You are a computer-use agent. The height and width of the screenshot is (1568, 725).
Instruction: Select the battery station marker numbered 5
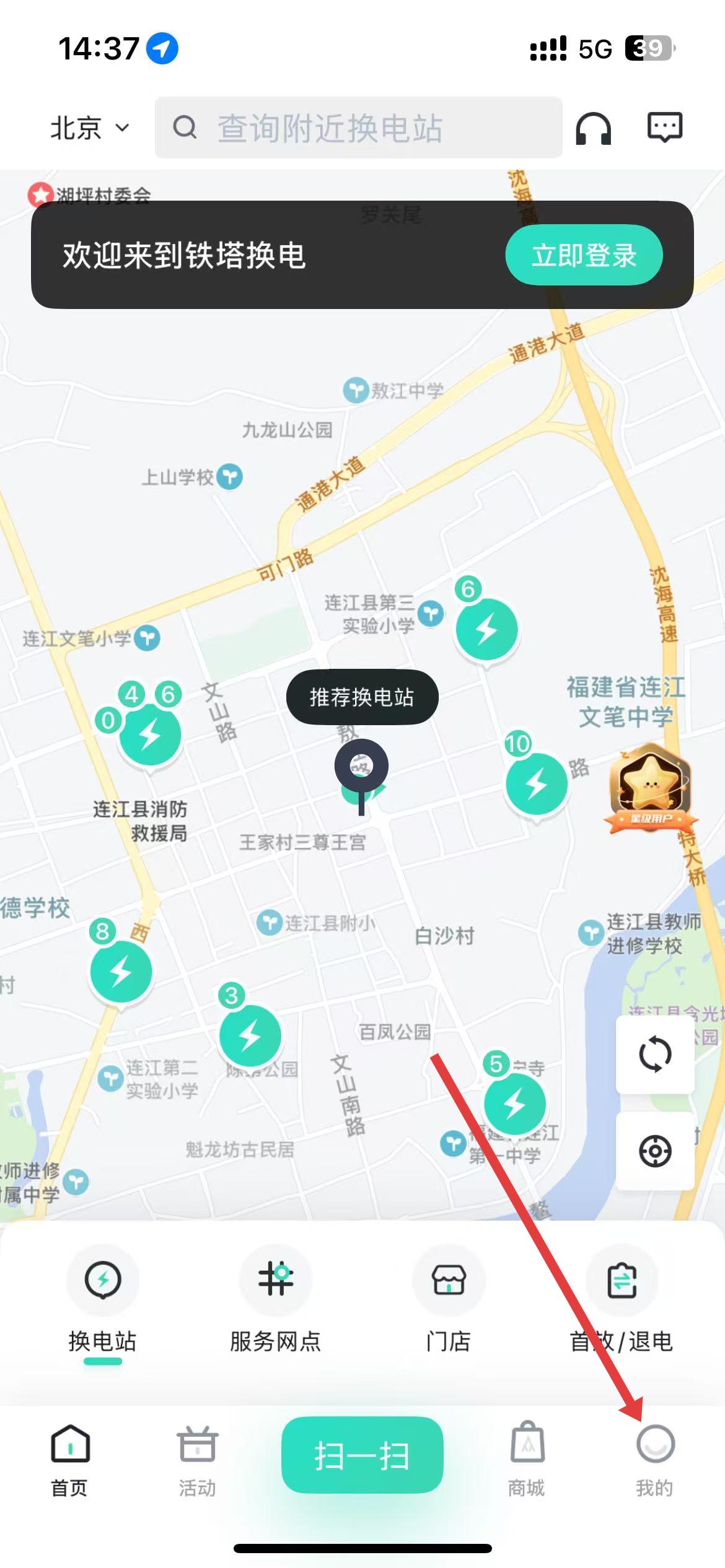pyautogui.click(x=514, y=1104)
